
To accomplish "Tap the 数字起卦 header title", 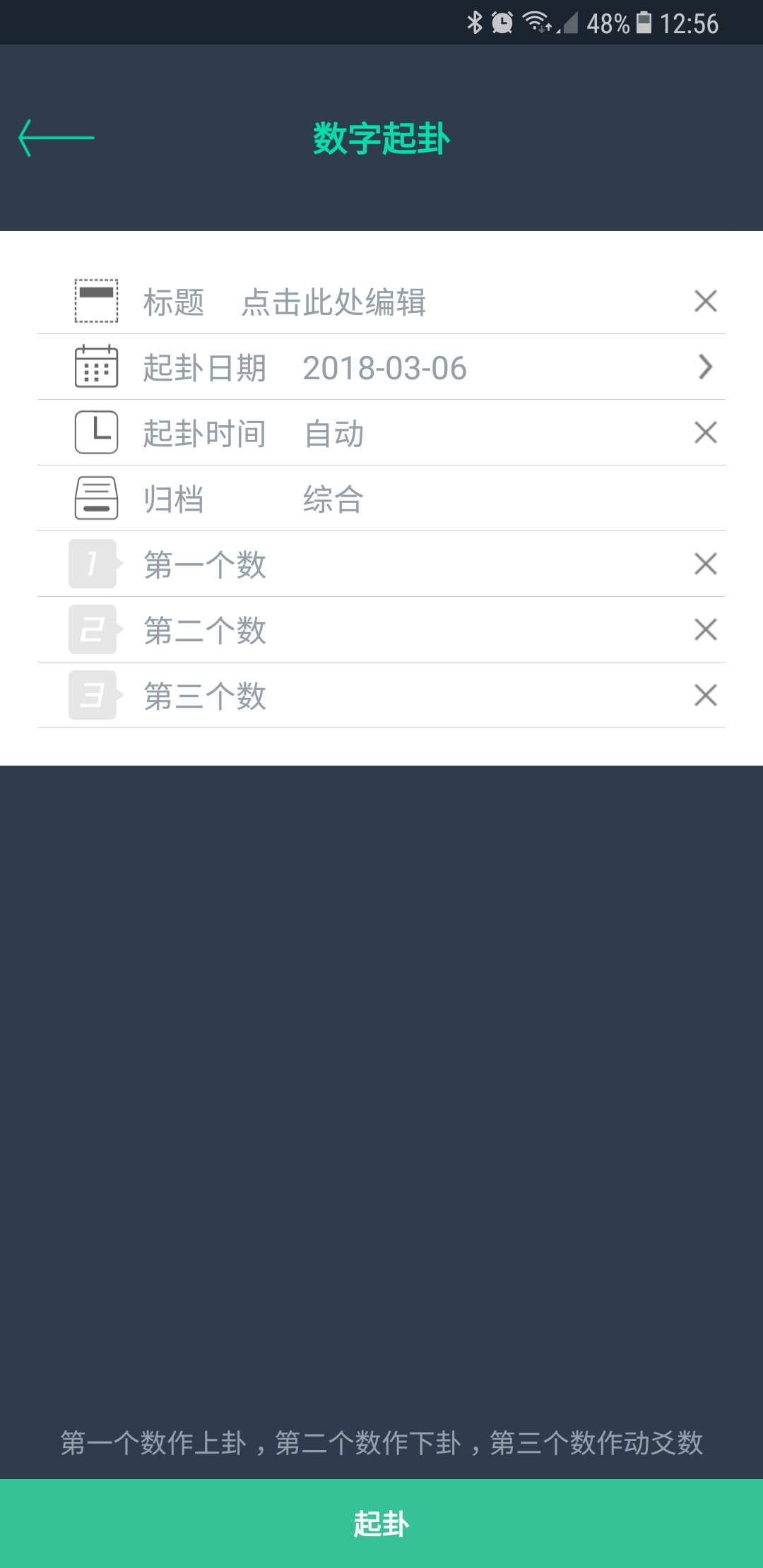I will pos(381,136).
